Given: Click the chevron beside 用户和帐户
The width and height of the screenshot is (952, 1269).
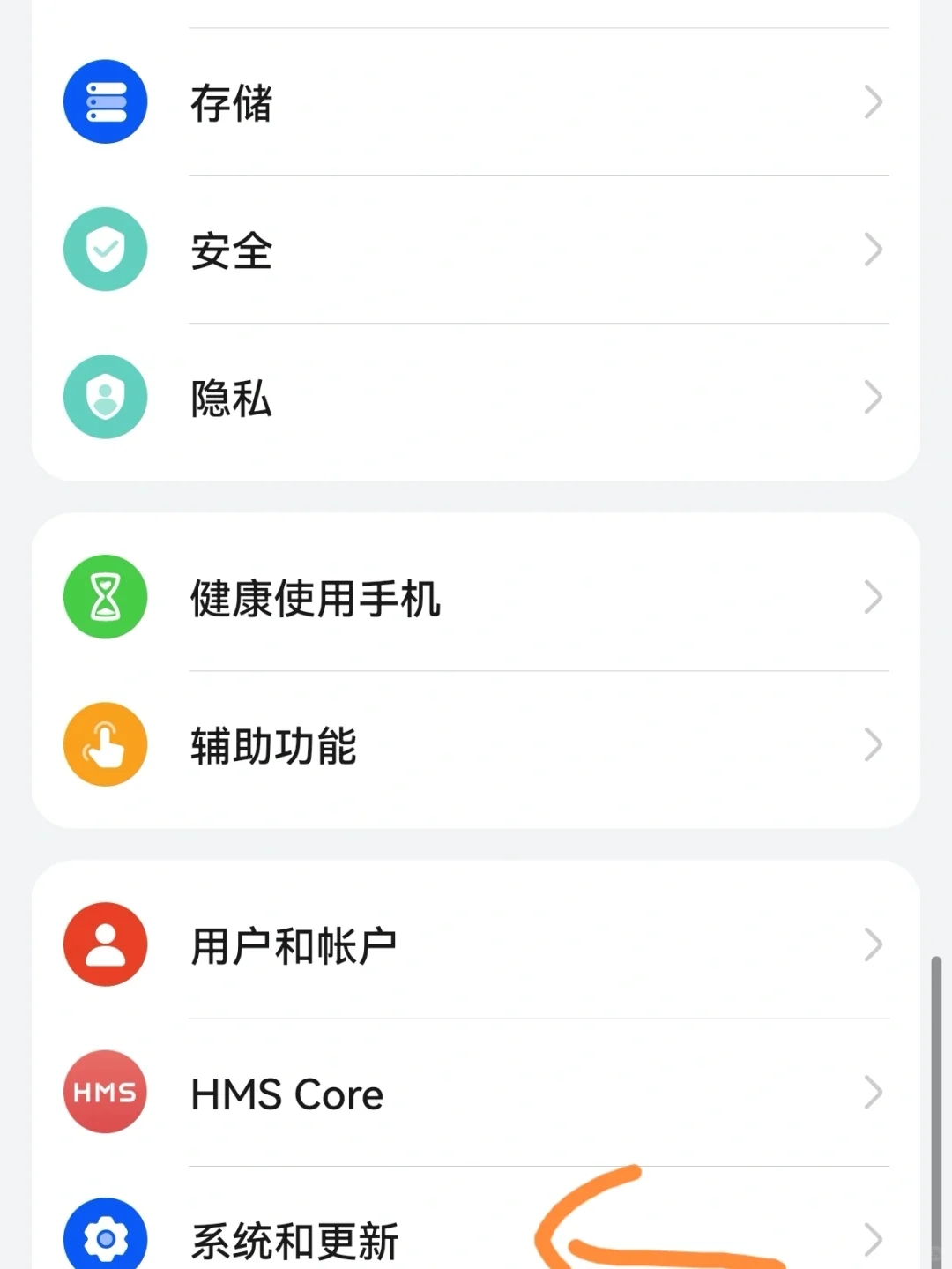Looking at the screenshot, I should [x=874, y=944].
